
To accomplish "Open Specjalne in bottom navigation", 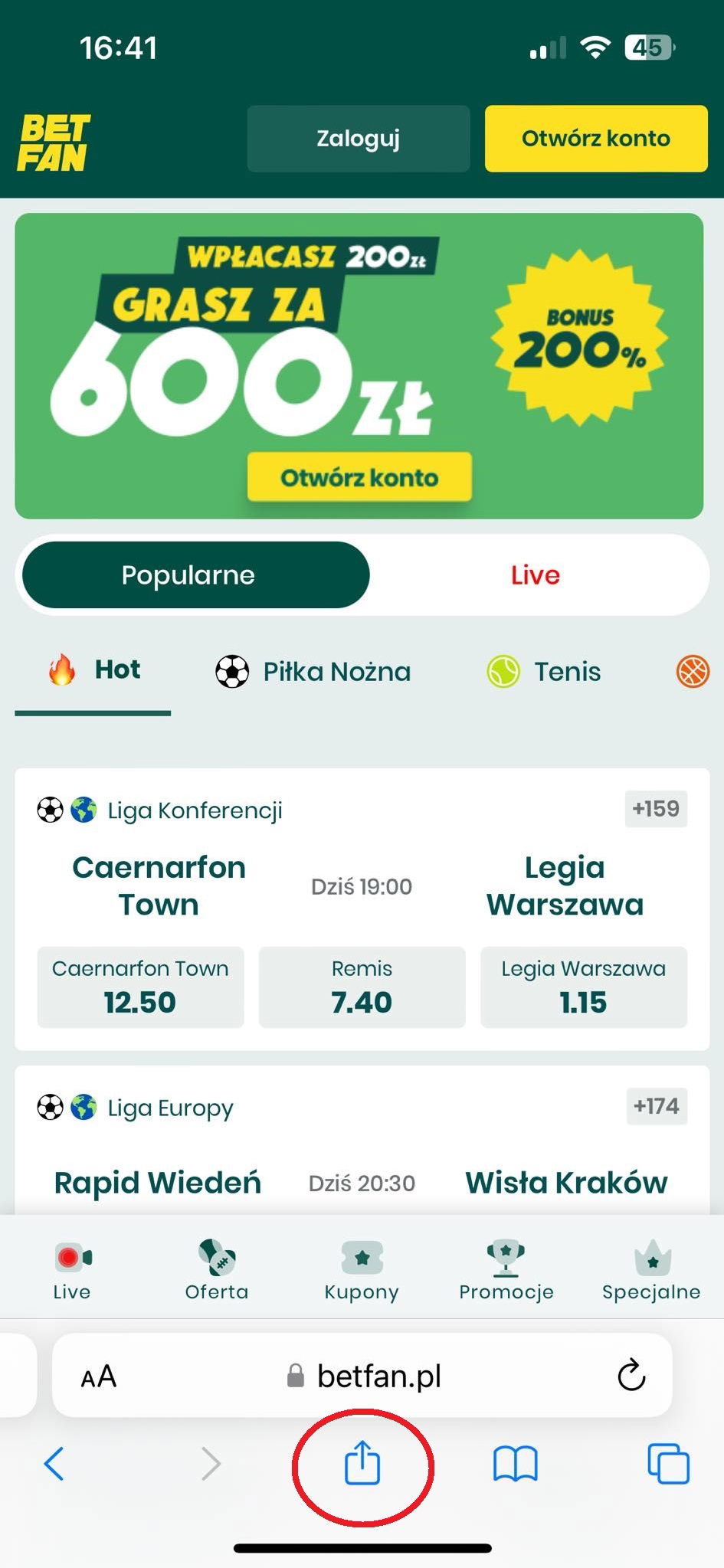I will 651,1271.
